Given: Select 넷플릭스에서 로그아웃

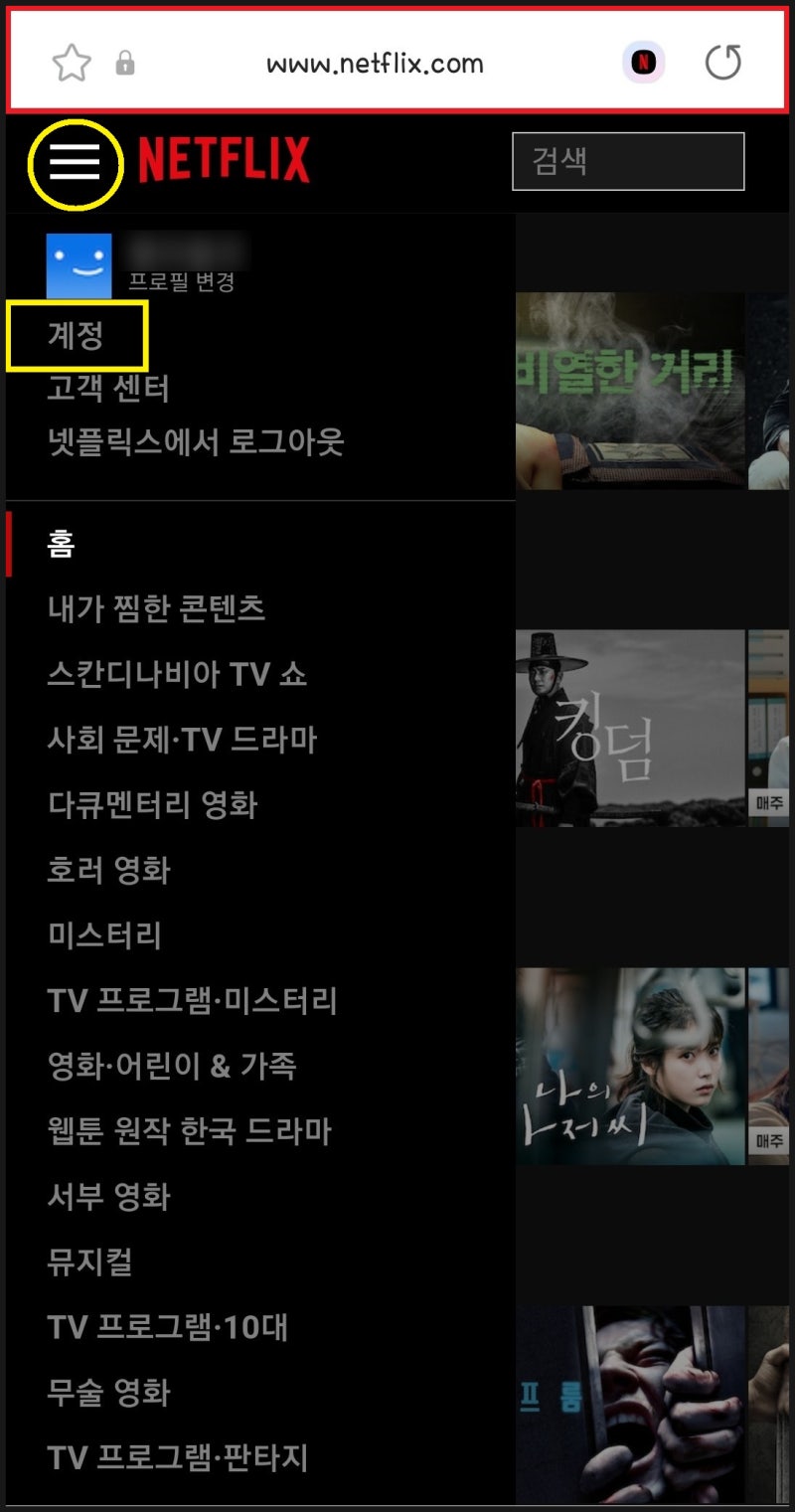Looking at the screenshot, I should [196, 441].
